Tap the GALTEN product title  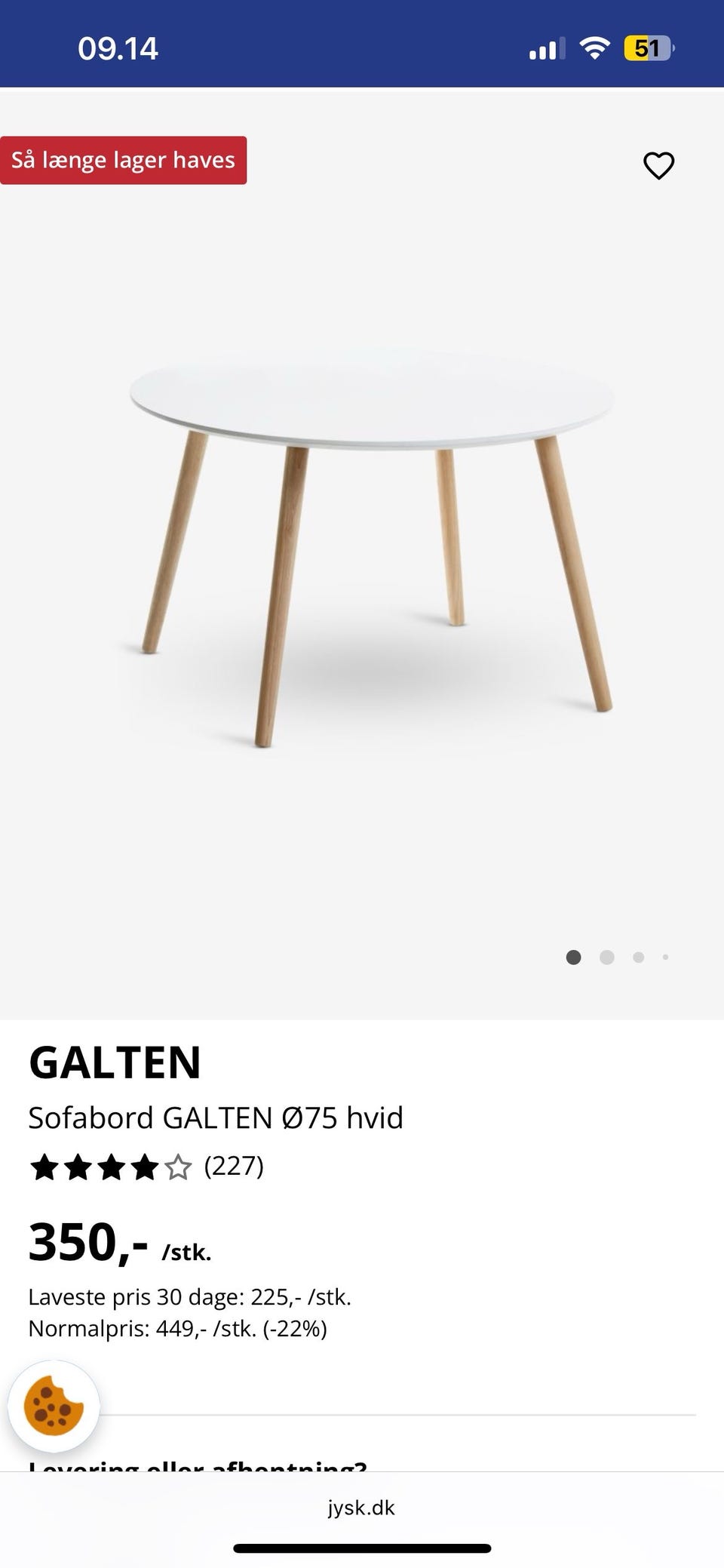(115, 1064)
